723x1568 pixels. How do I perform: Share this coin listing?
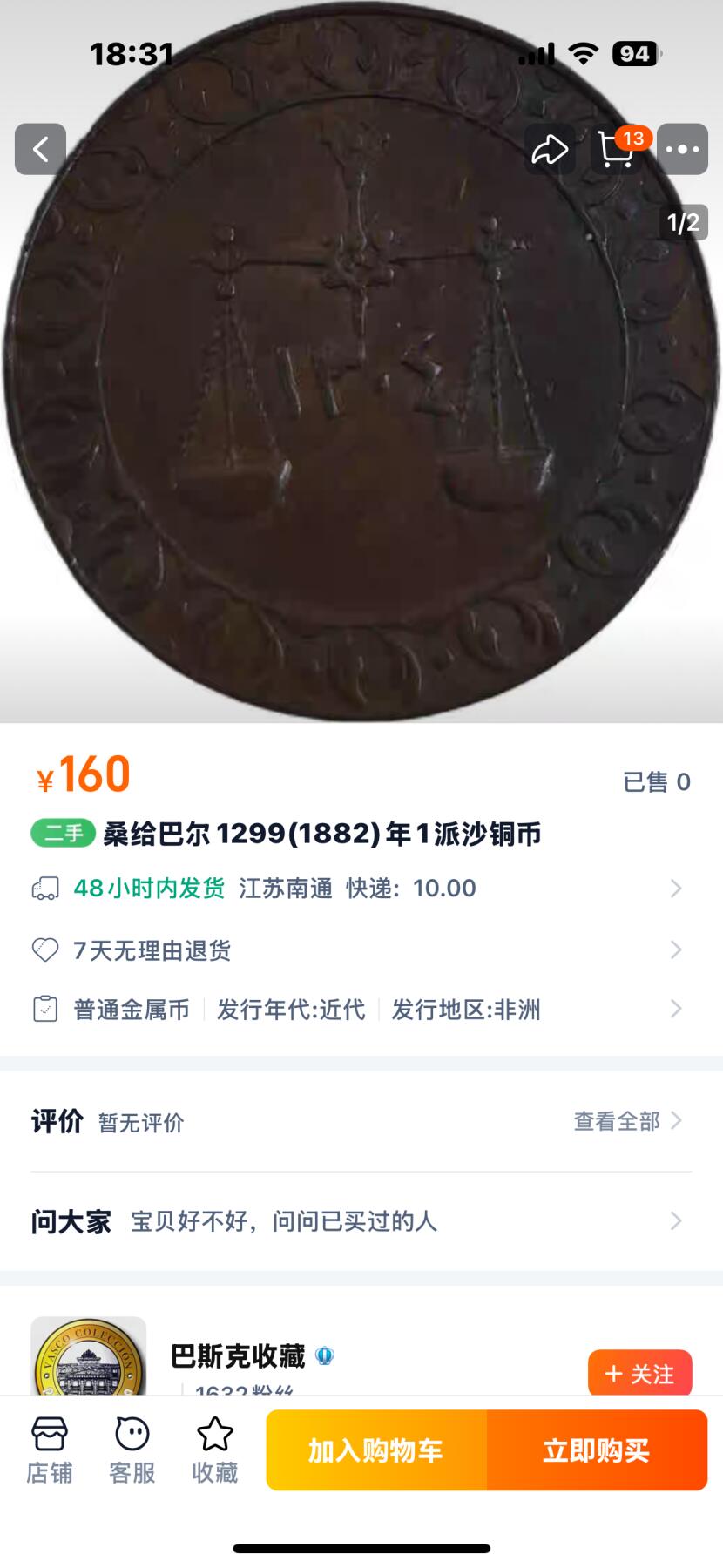pyautogui.click(x=550, y=149)
